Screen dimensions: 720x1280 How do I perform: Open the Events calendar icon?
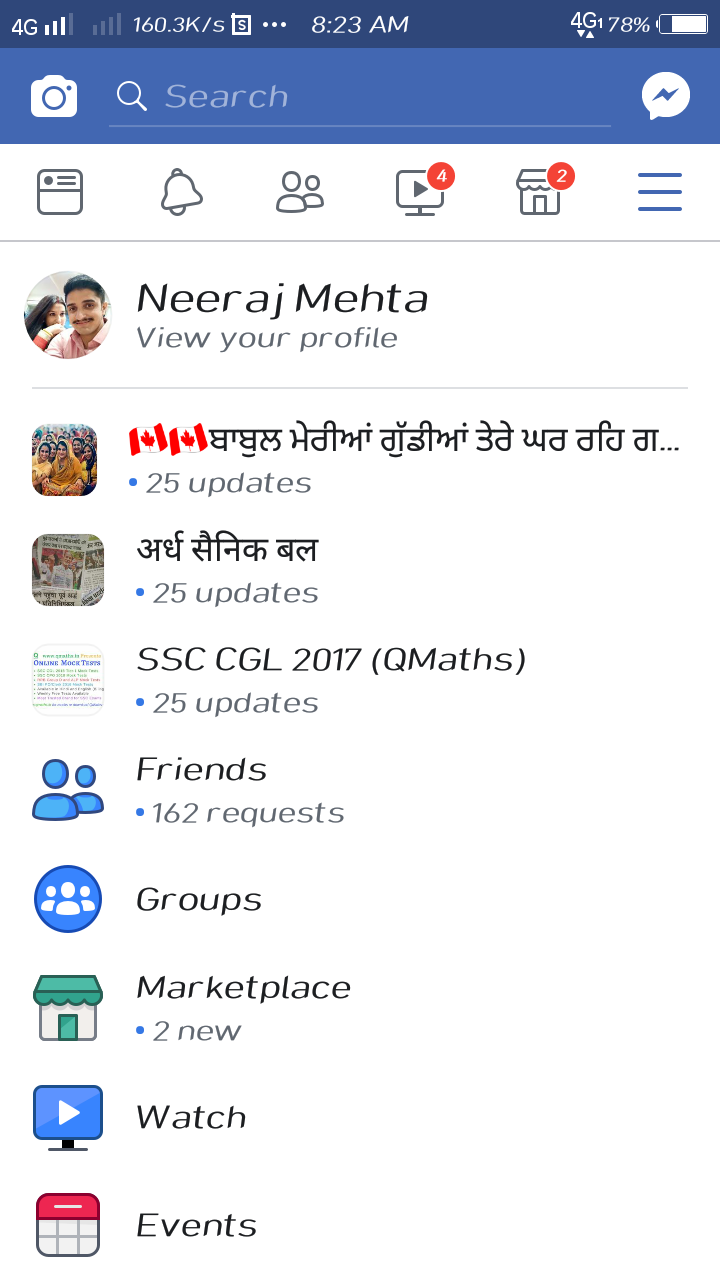tap(67, 1224)
